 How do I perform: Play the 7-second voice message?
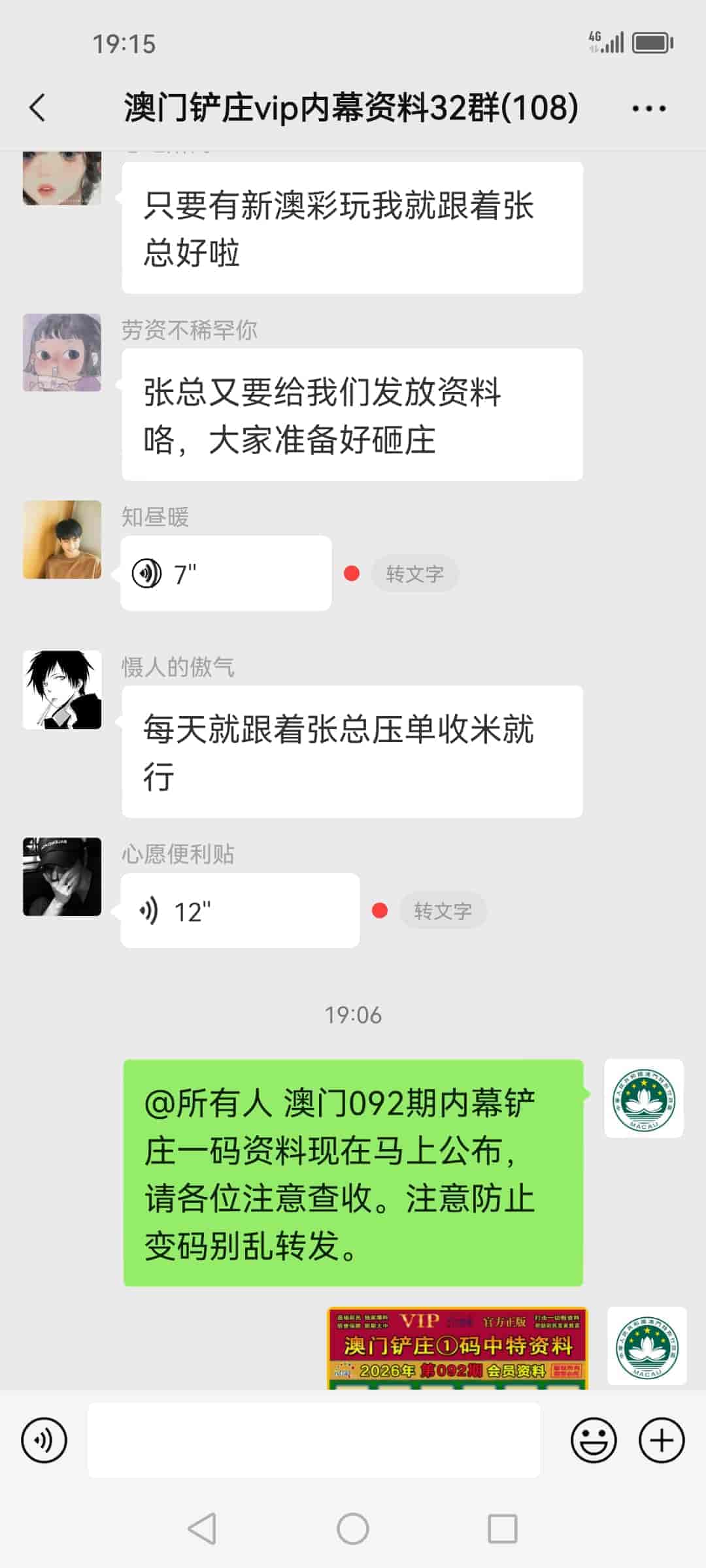coord(226,574)
